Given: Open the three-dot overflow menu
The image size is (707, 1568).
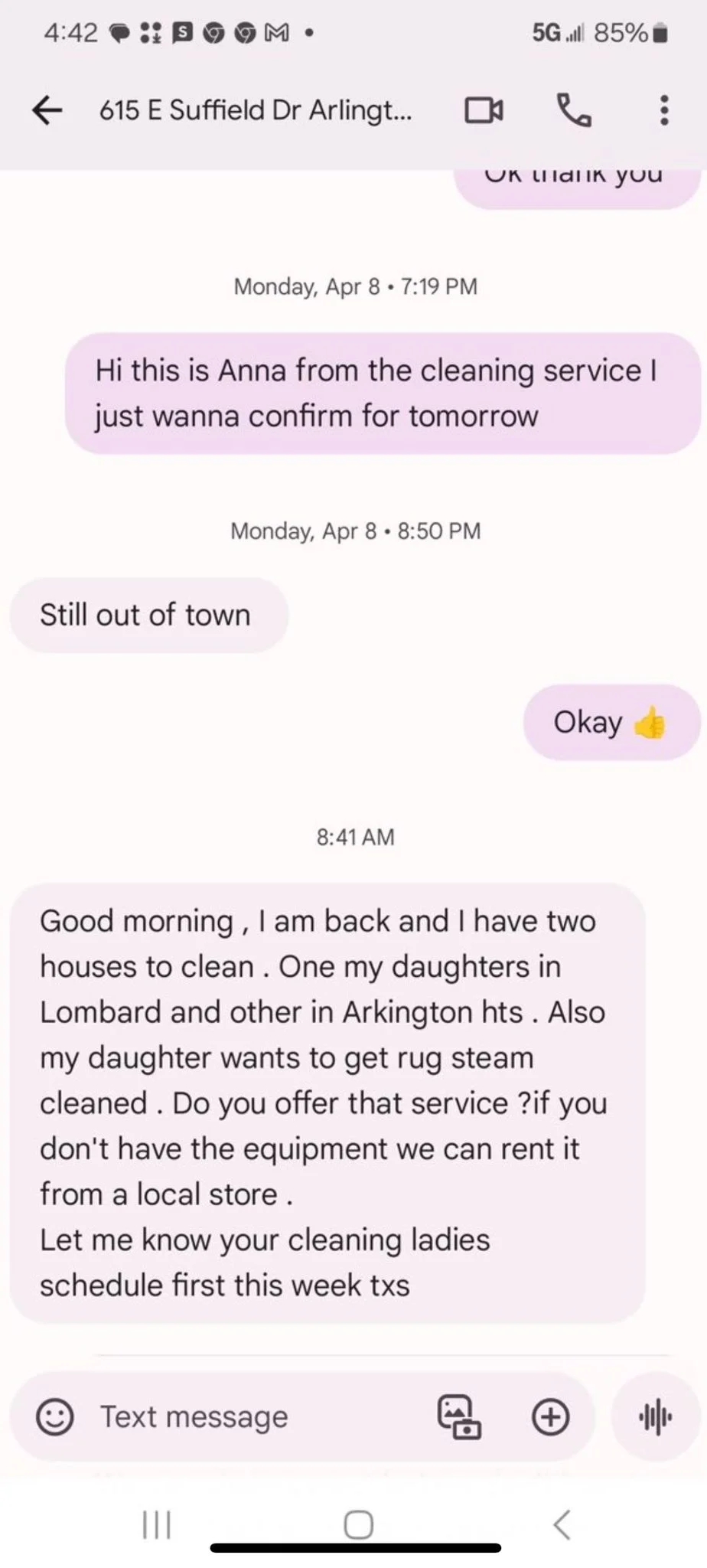Looking at the screenshot, I should coord(663,111).
